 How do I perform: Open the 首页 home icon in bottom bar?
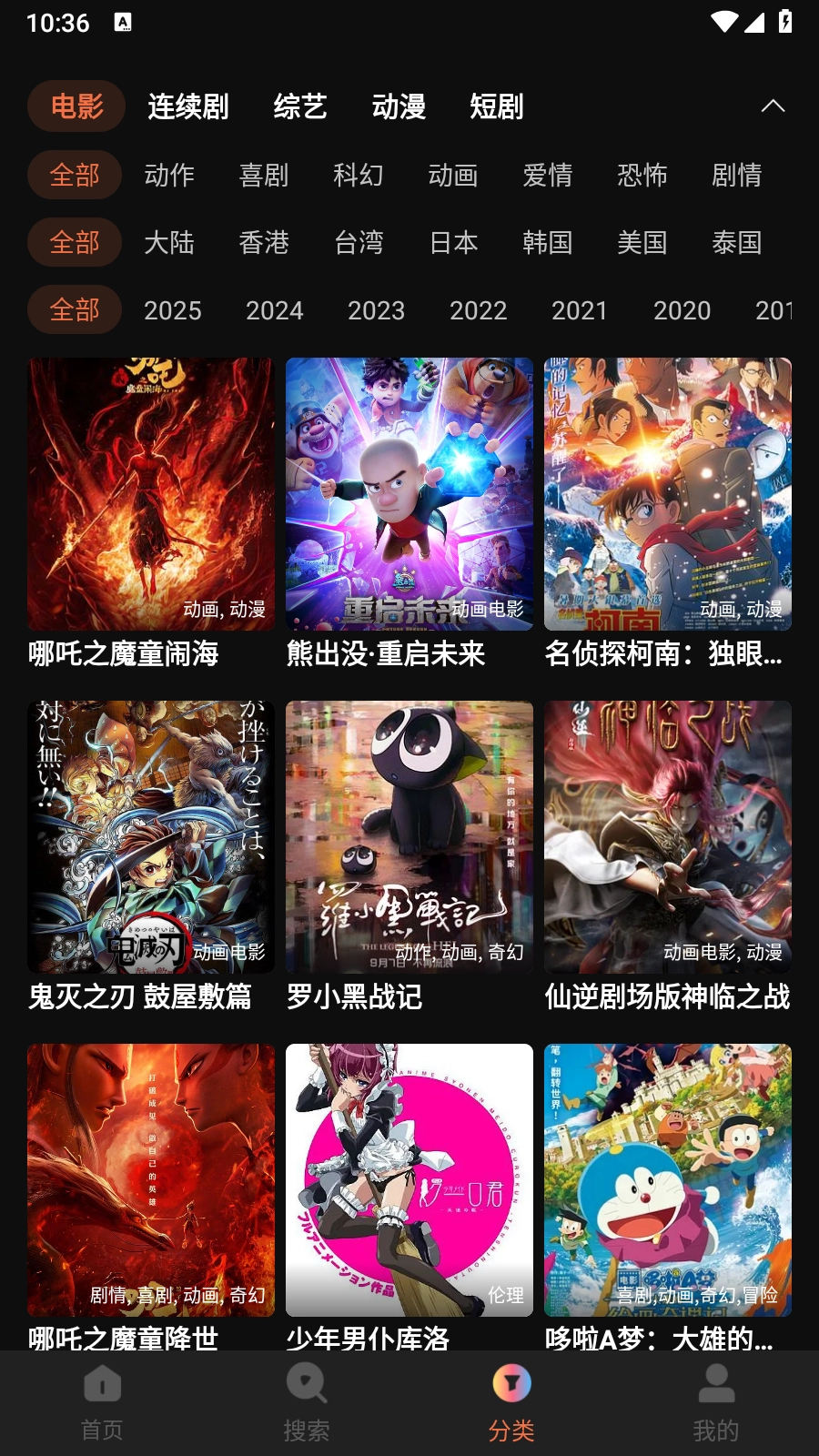(100, 1383)
